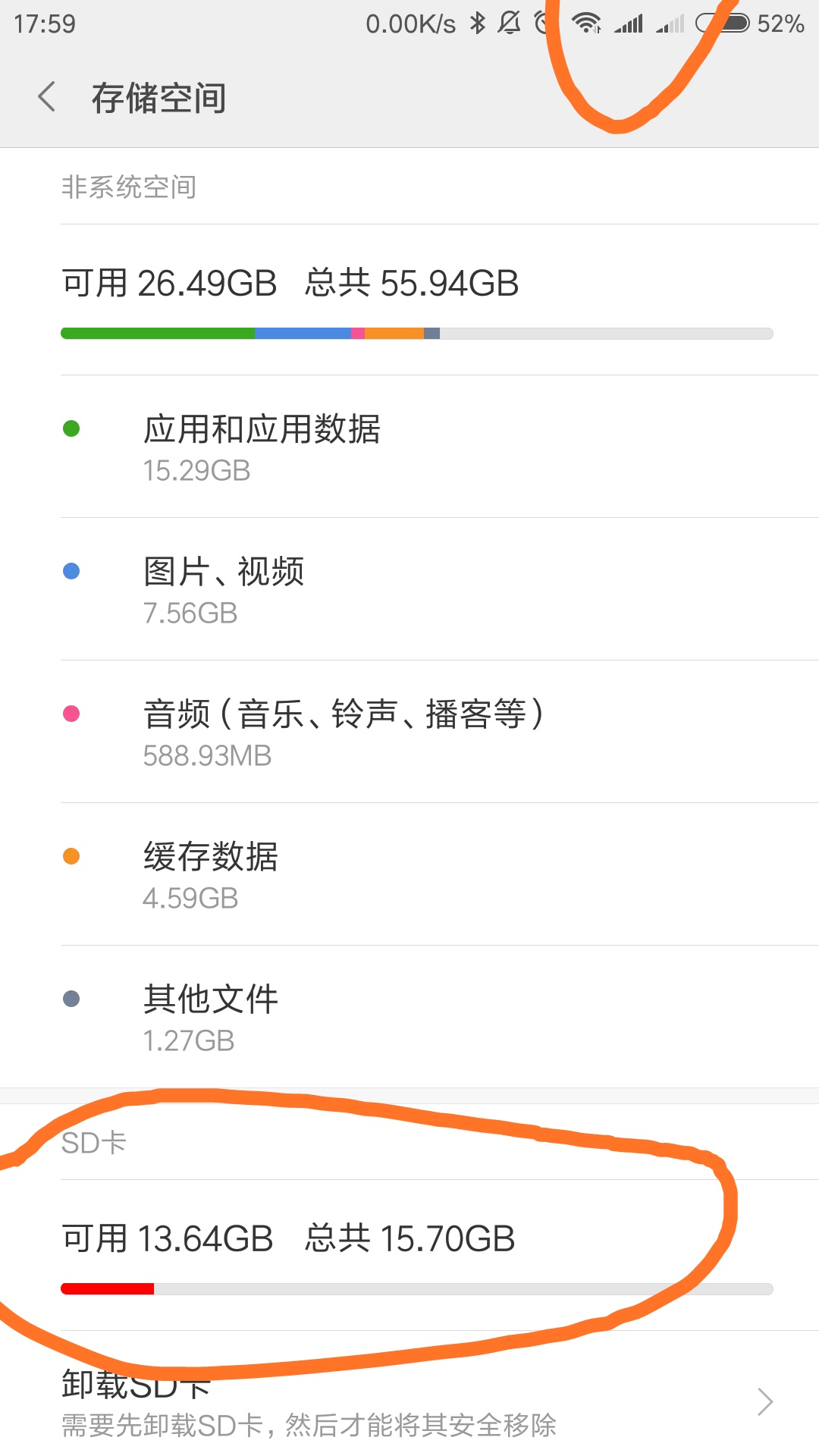Tap the muted notification bell icon
This screenshot has width=819, height=1456.
(510, 23)
